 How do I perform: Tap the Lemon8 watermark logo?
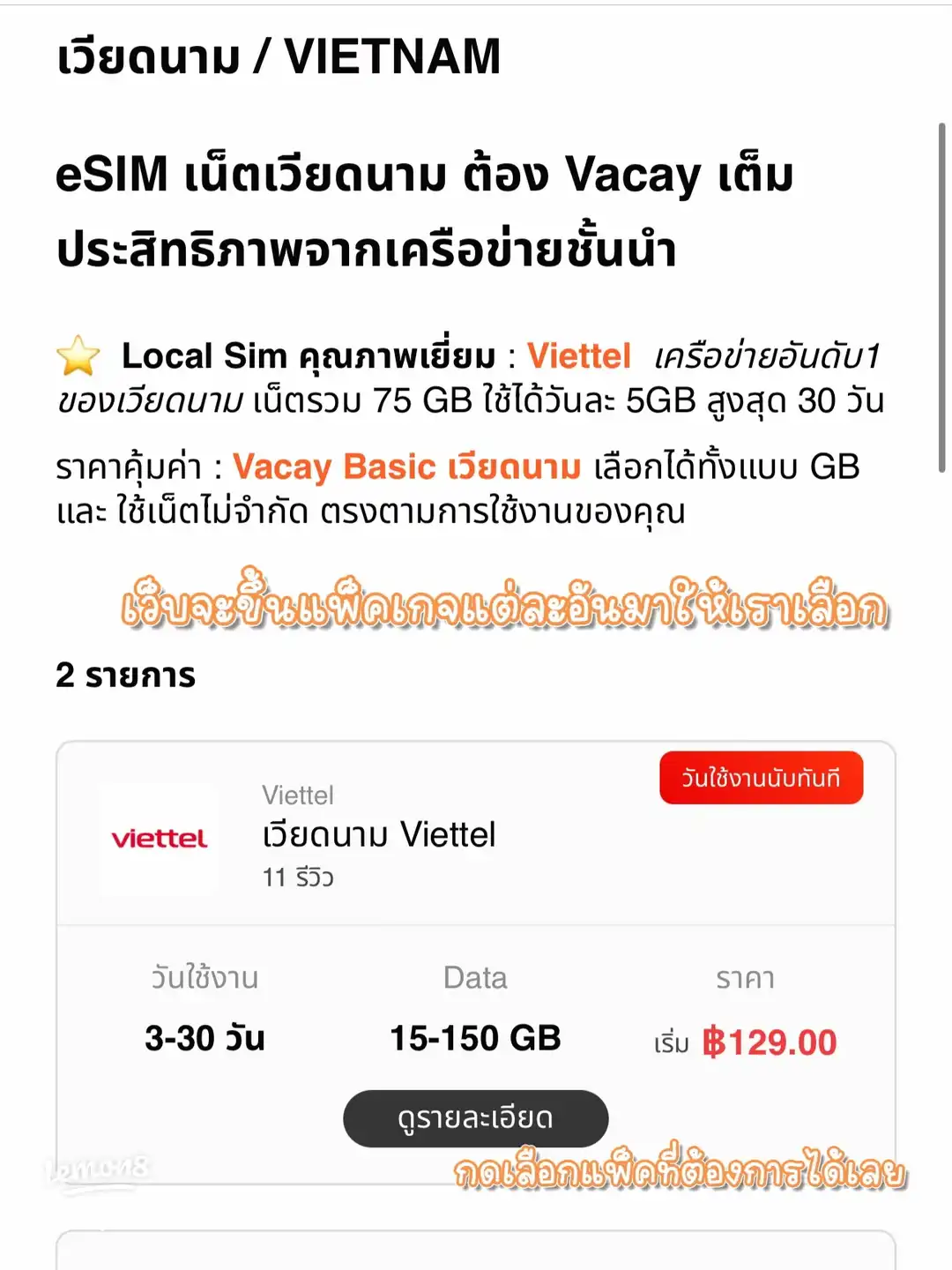click(99, 1166)
